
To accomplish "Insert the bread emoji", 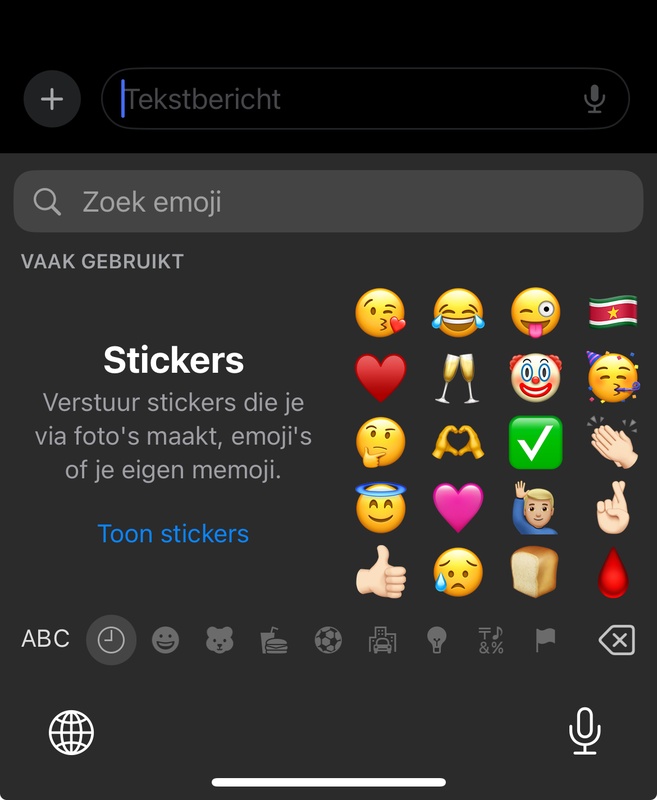I will (536, 571).
